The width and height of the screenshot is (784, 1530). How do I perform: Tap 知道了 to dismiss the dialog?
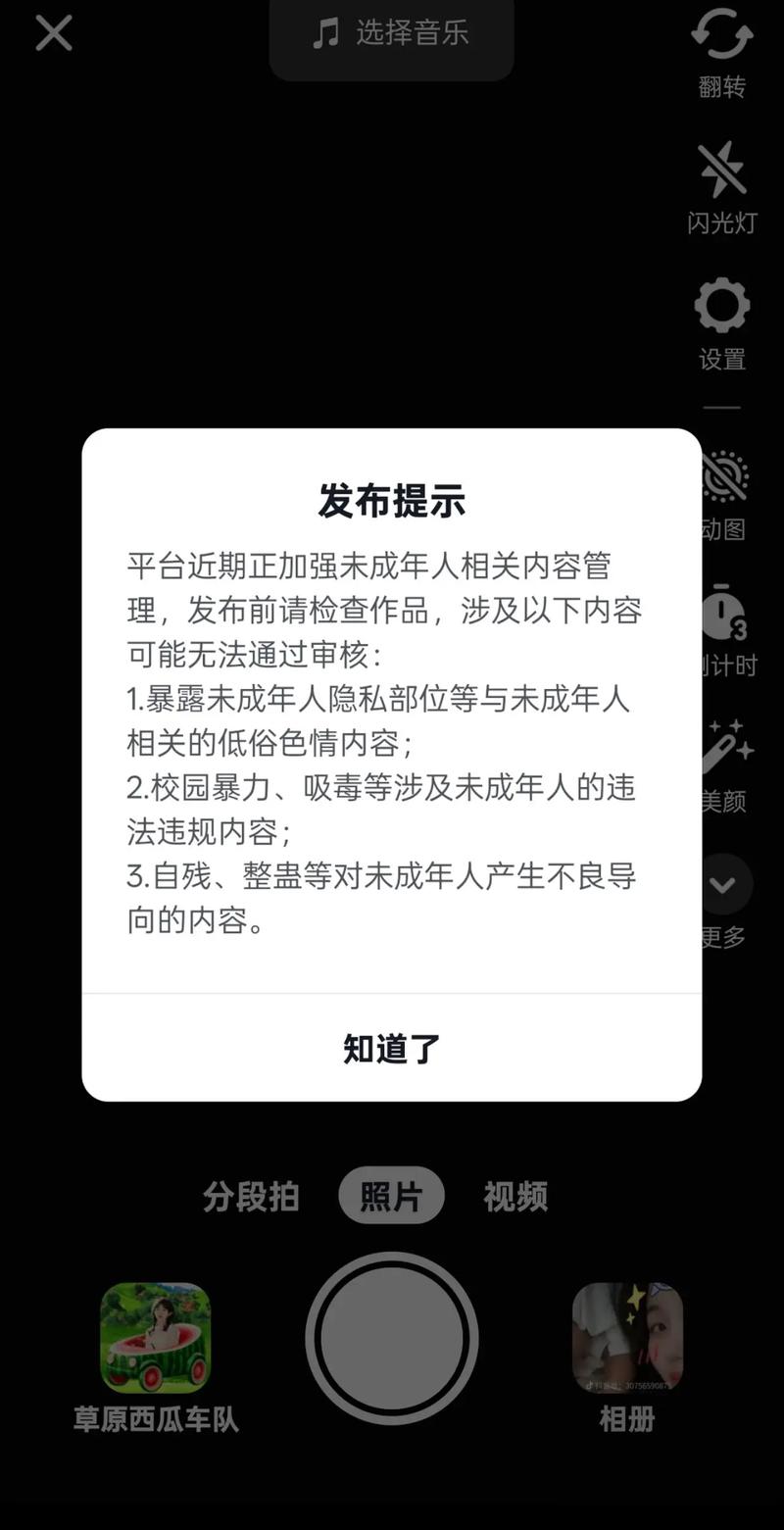(x=391, y=1048)
